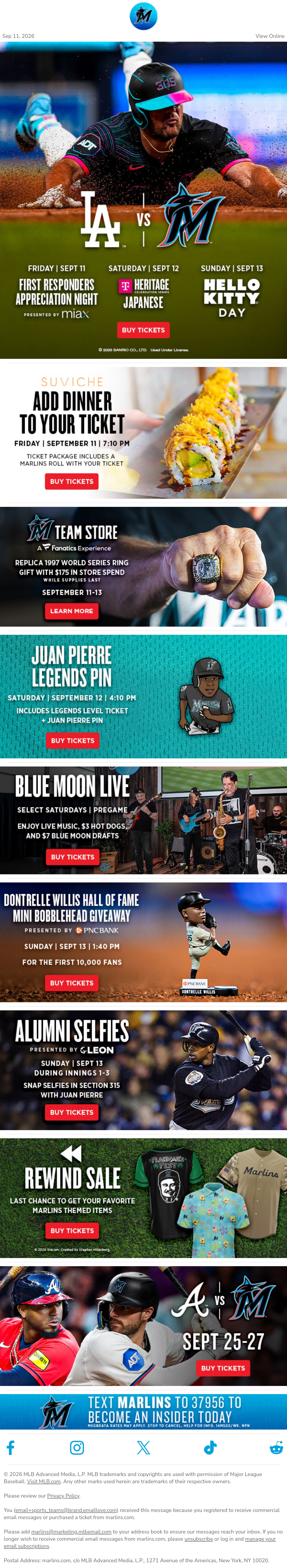This screenshot has width=287, height=1568.
Task: Open the View Online link
Action: click(269, 36)
